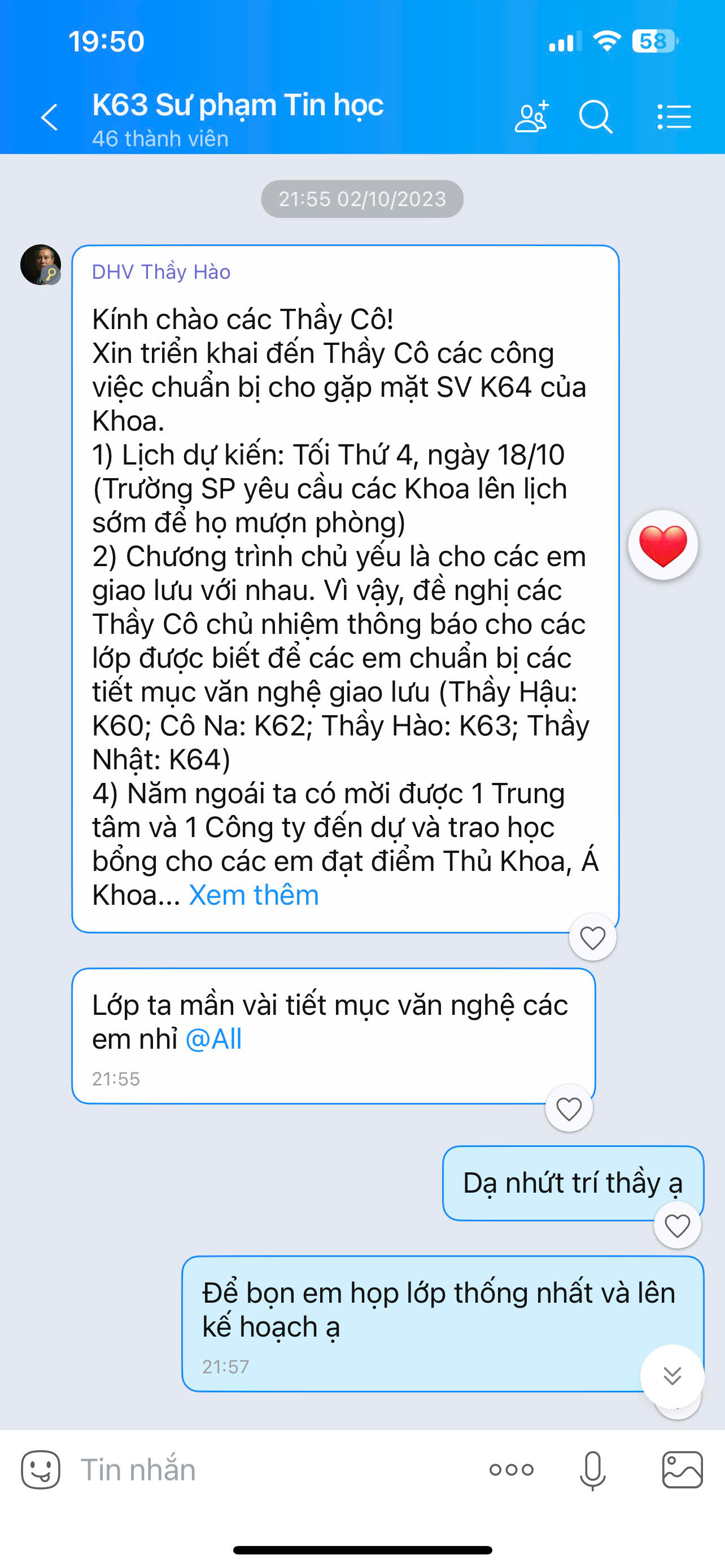Image resolution: width=725 pixels, height=1568 pixels.
Task: Jump to the latest messages
Action: pos(672,1376)
